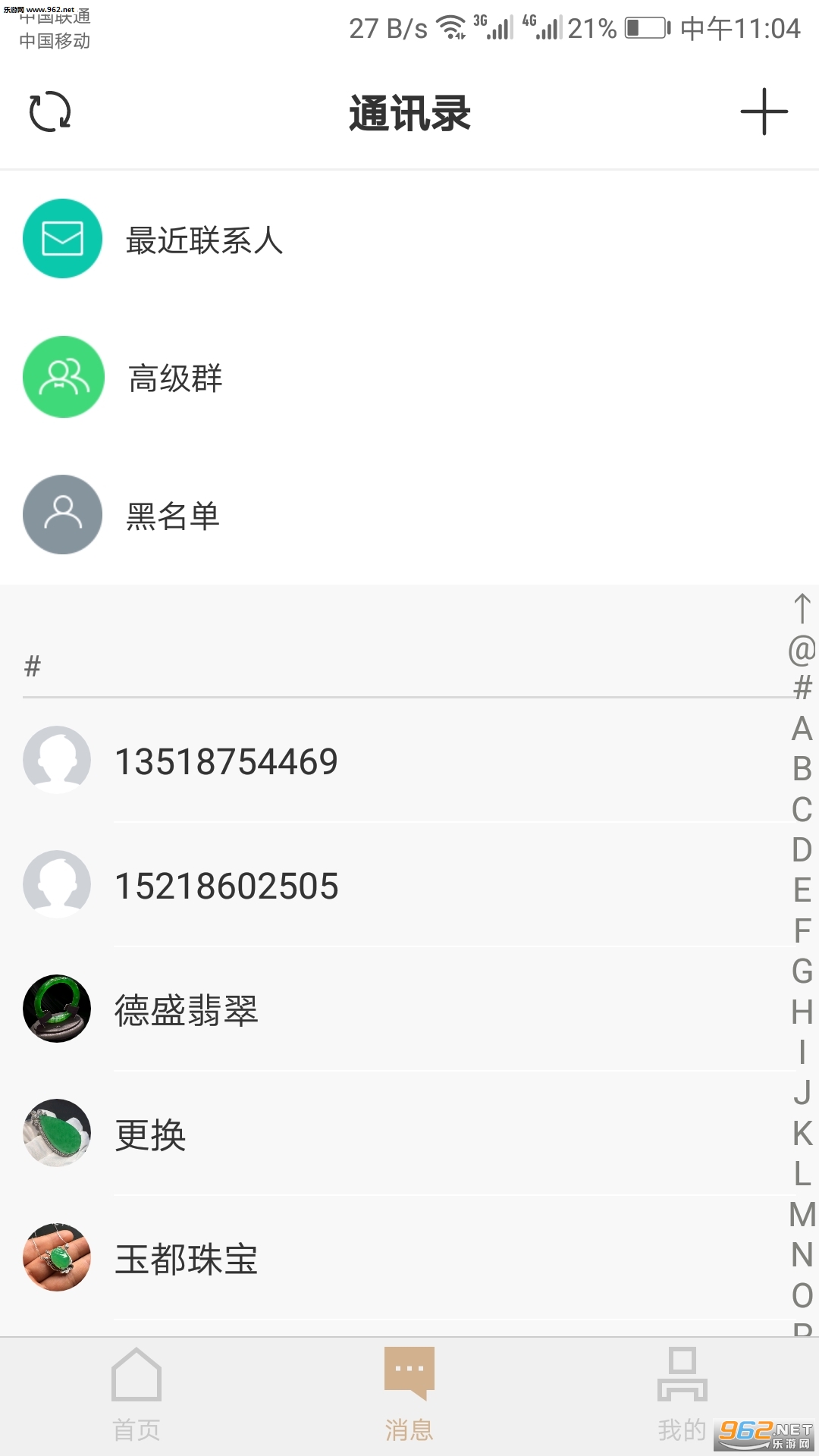The image size is (819, 1456).
Task: Jump to letter M in index
Action: [x=802, y=1215]
